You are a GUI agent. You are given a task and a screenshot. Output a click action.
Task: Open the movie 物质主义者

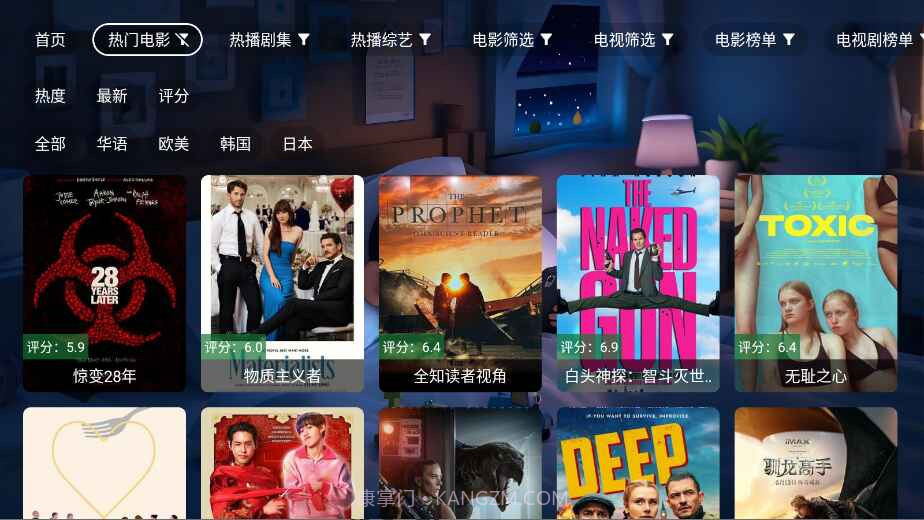point(282,283)
